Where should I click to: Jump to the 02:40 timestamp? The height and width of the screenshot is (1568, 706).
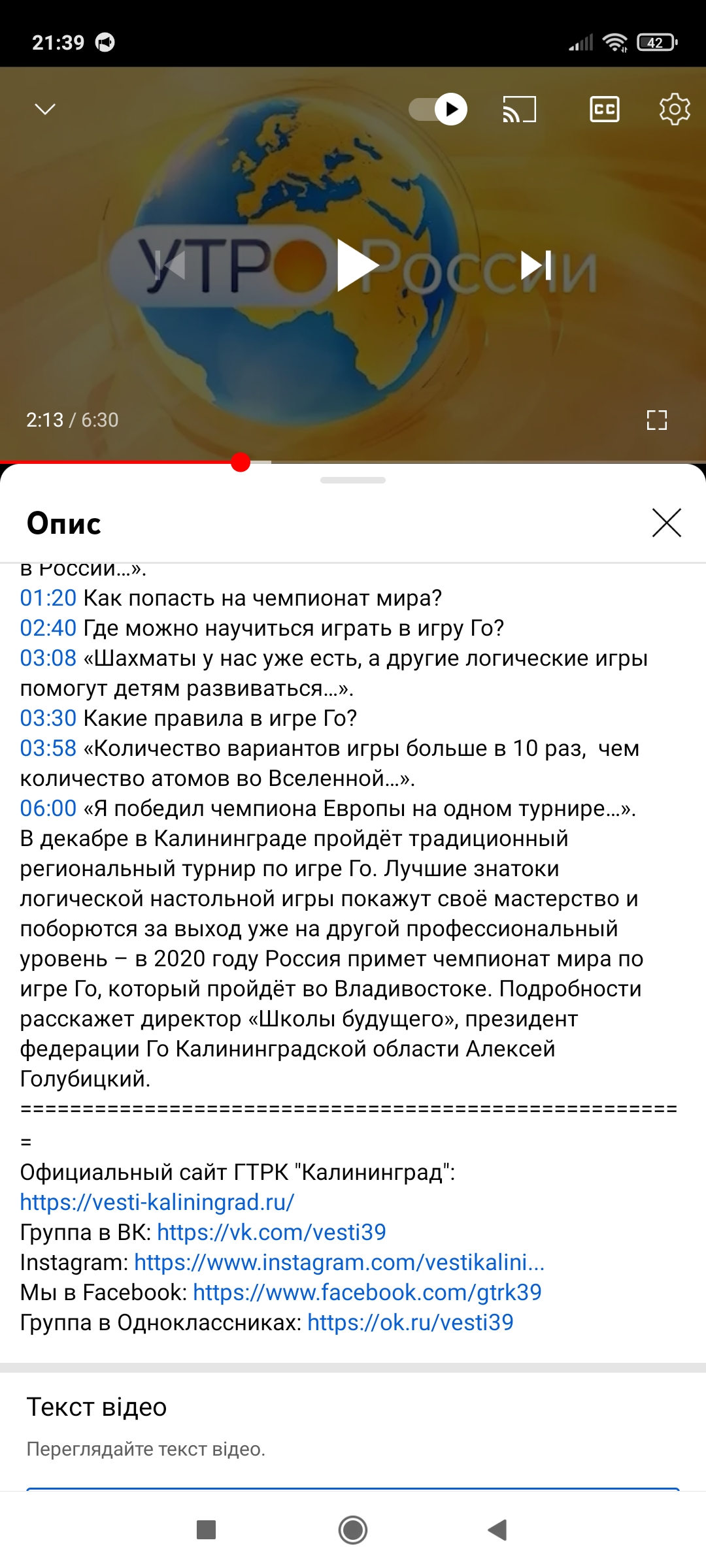(x=48, y=628)
